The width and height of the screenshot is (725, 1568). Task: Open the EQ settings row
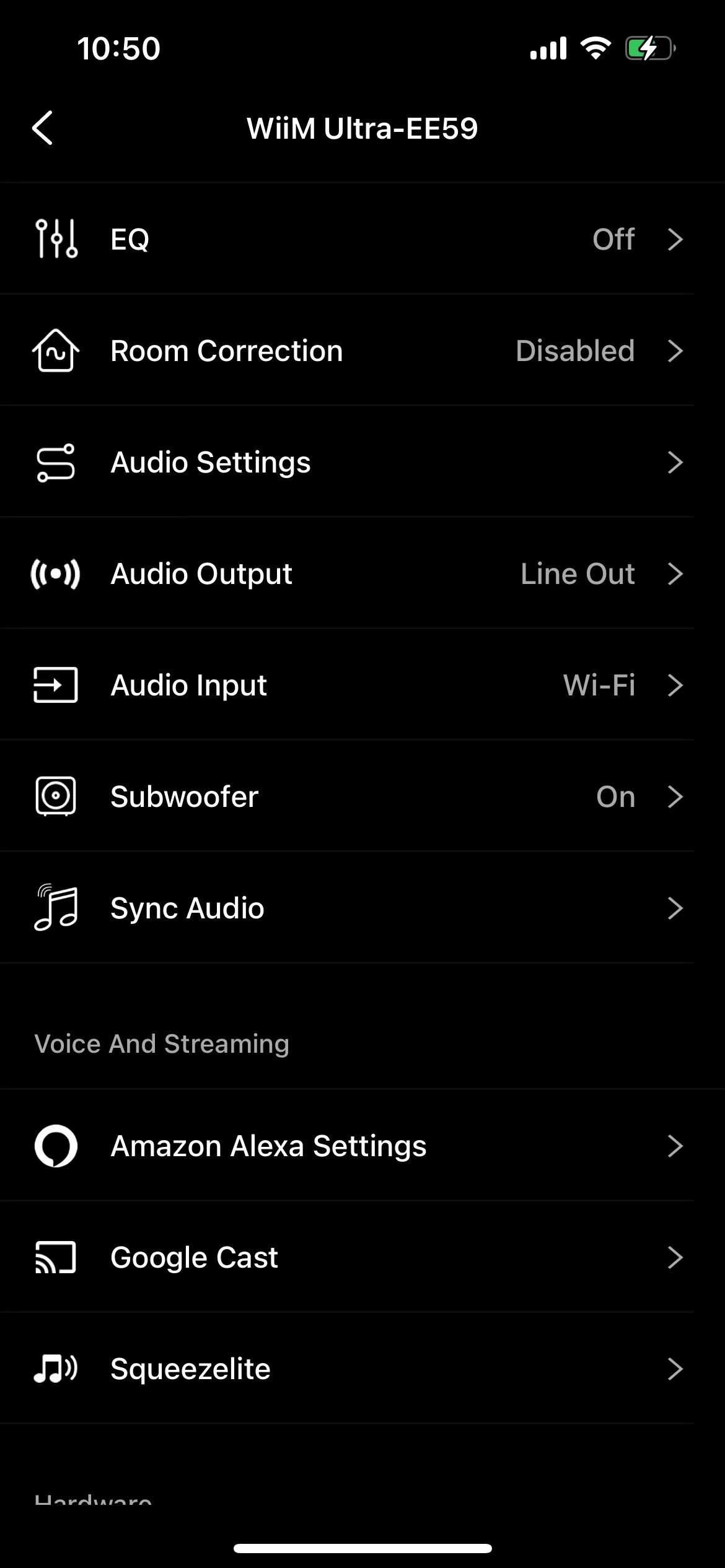(x=362, y=239)
